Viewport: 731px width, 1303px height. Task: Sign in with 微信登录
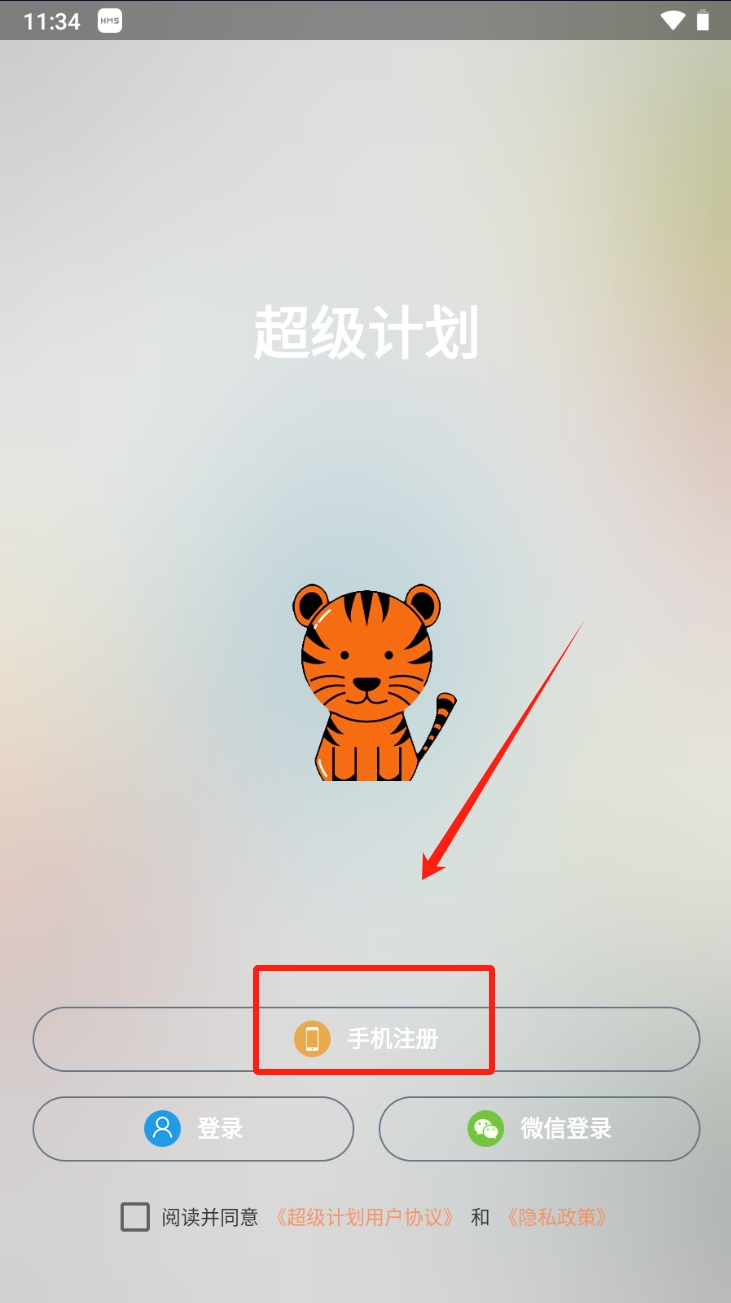click(x=539, y=1129)
